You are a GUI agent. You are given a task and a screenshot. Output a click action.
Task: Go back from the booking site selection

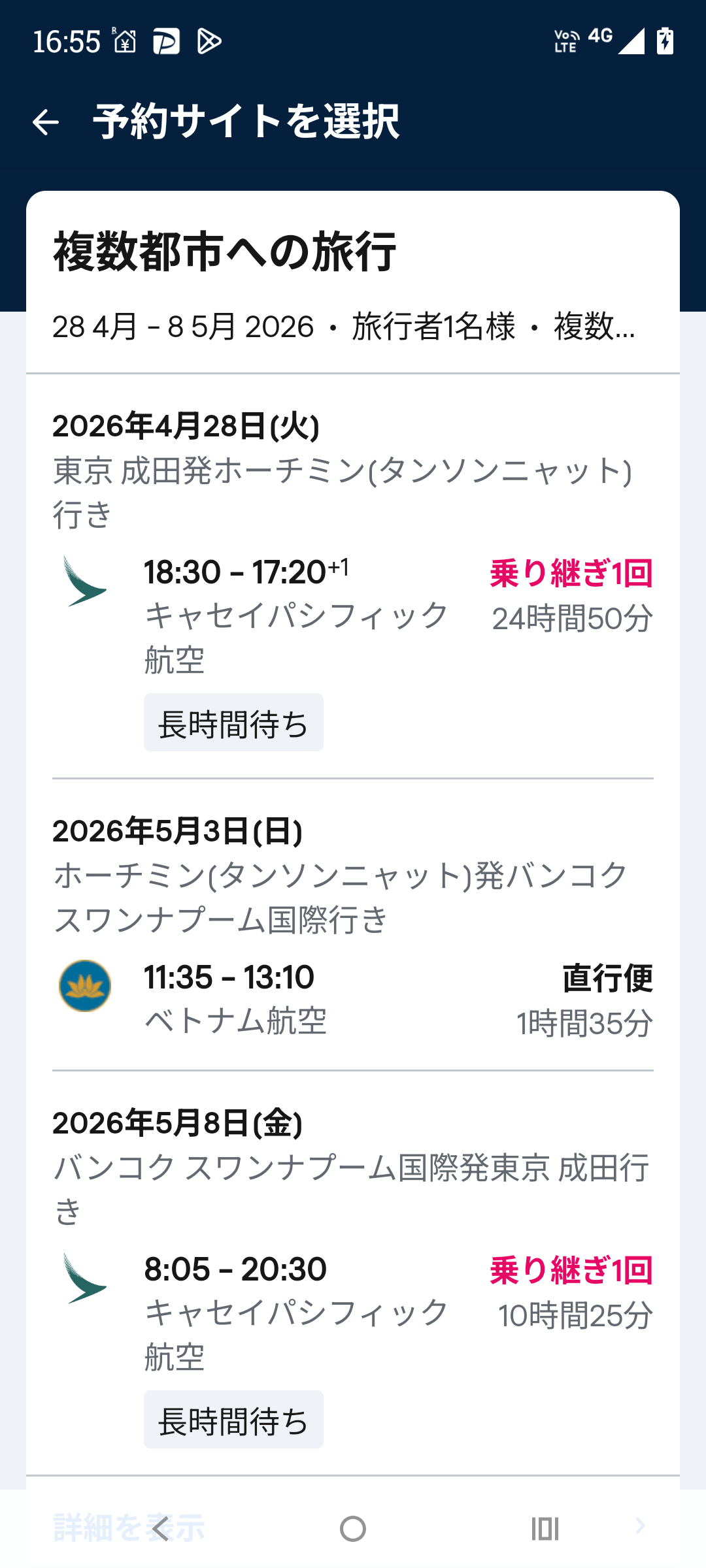[x=46, y=122]
